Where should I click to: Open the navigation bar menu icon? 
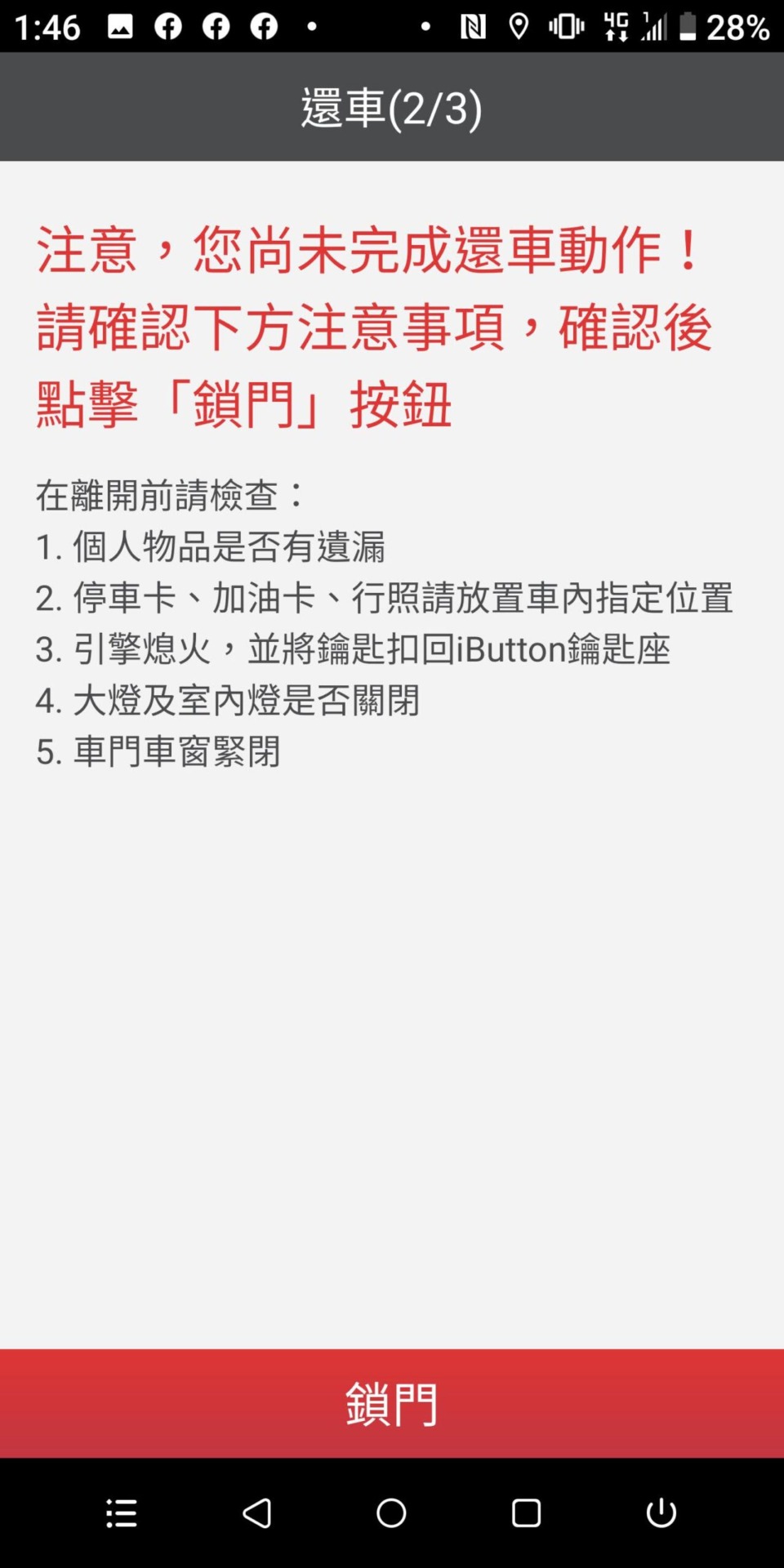(x=122, y=1512)
